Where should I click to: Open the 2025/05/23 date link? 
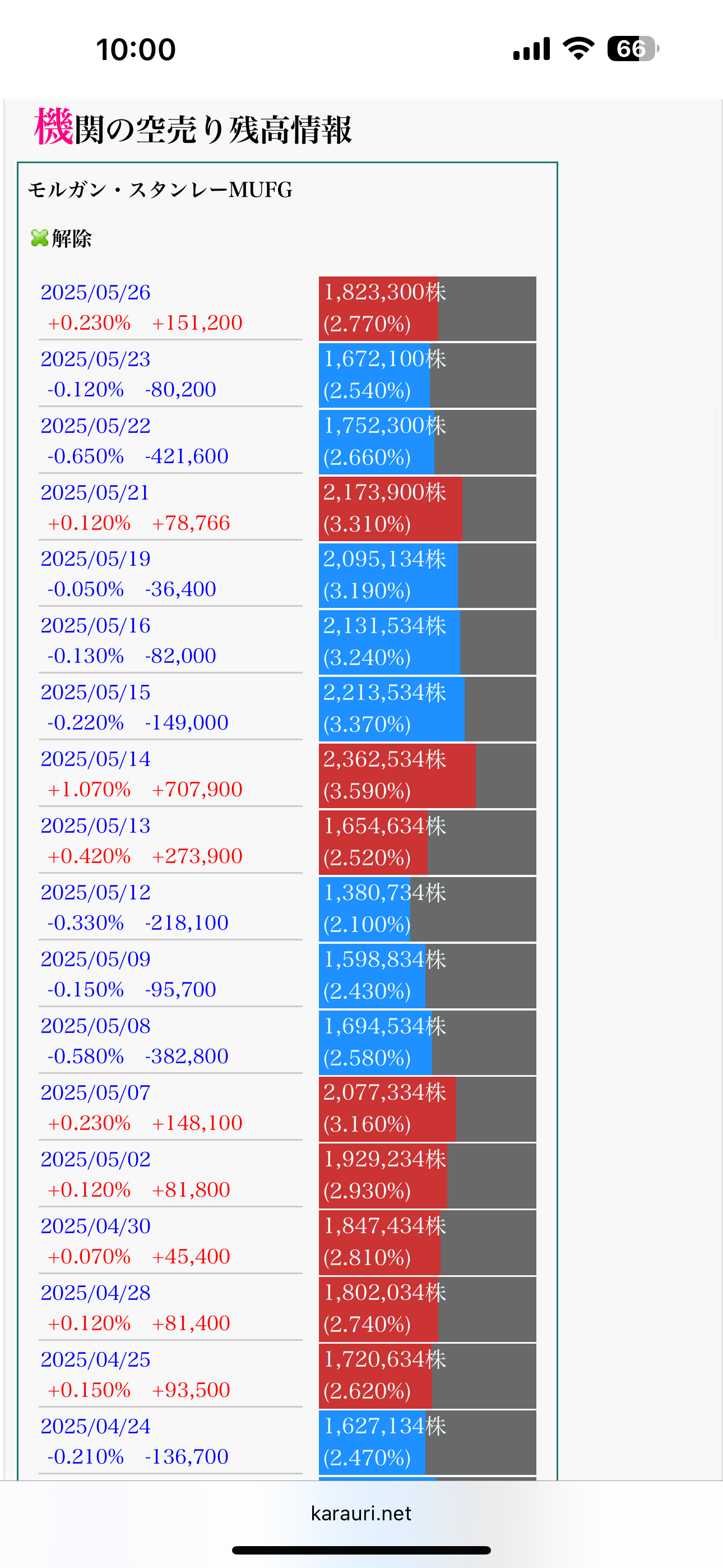click(95, 359)
